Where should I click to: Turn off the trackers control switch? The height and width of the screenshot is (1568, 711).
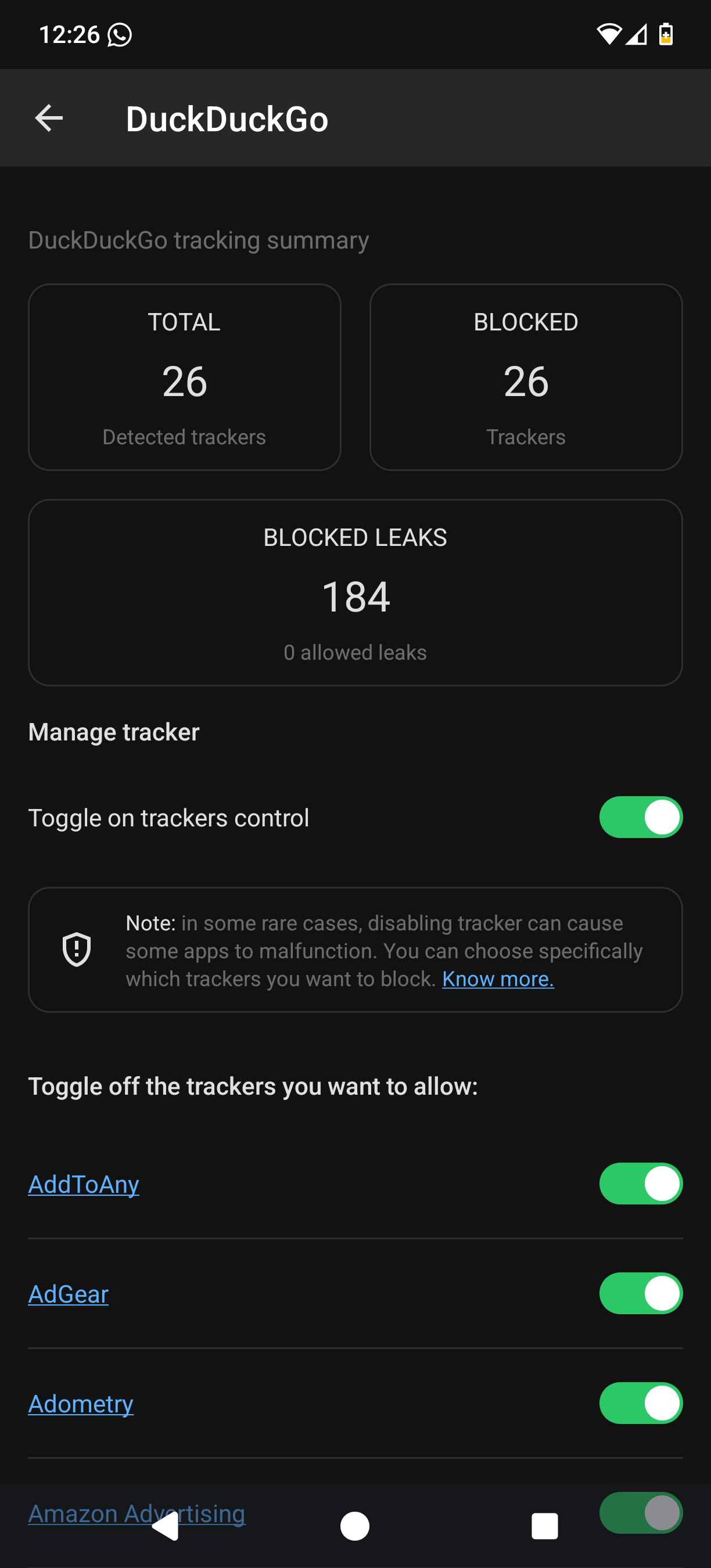tap(640, 818)
